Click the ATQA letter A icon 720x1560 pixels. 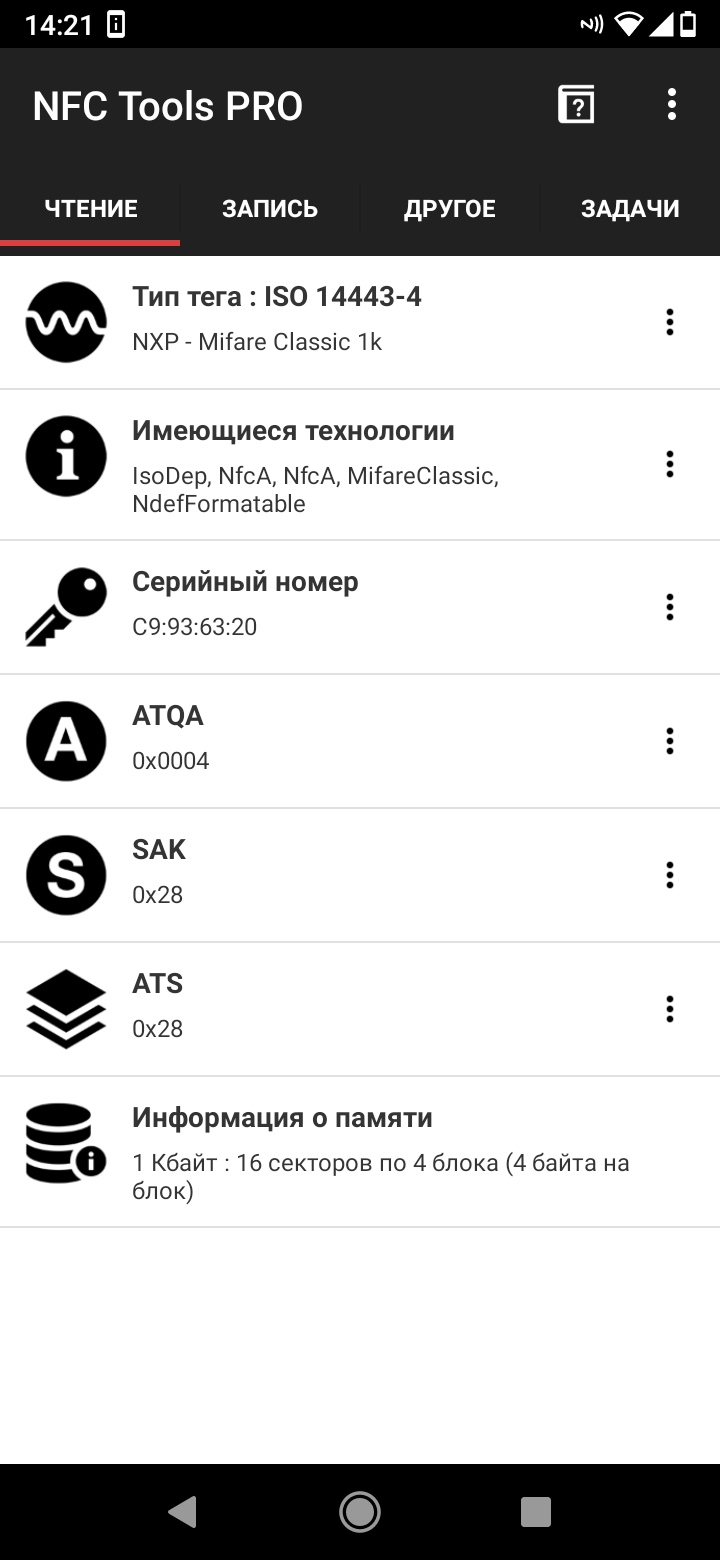tap(66, 741)
